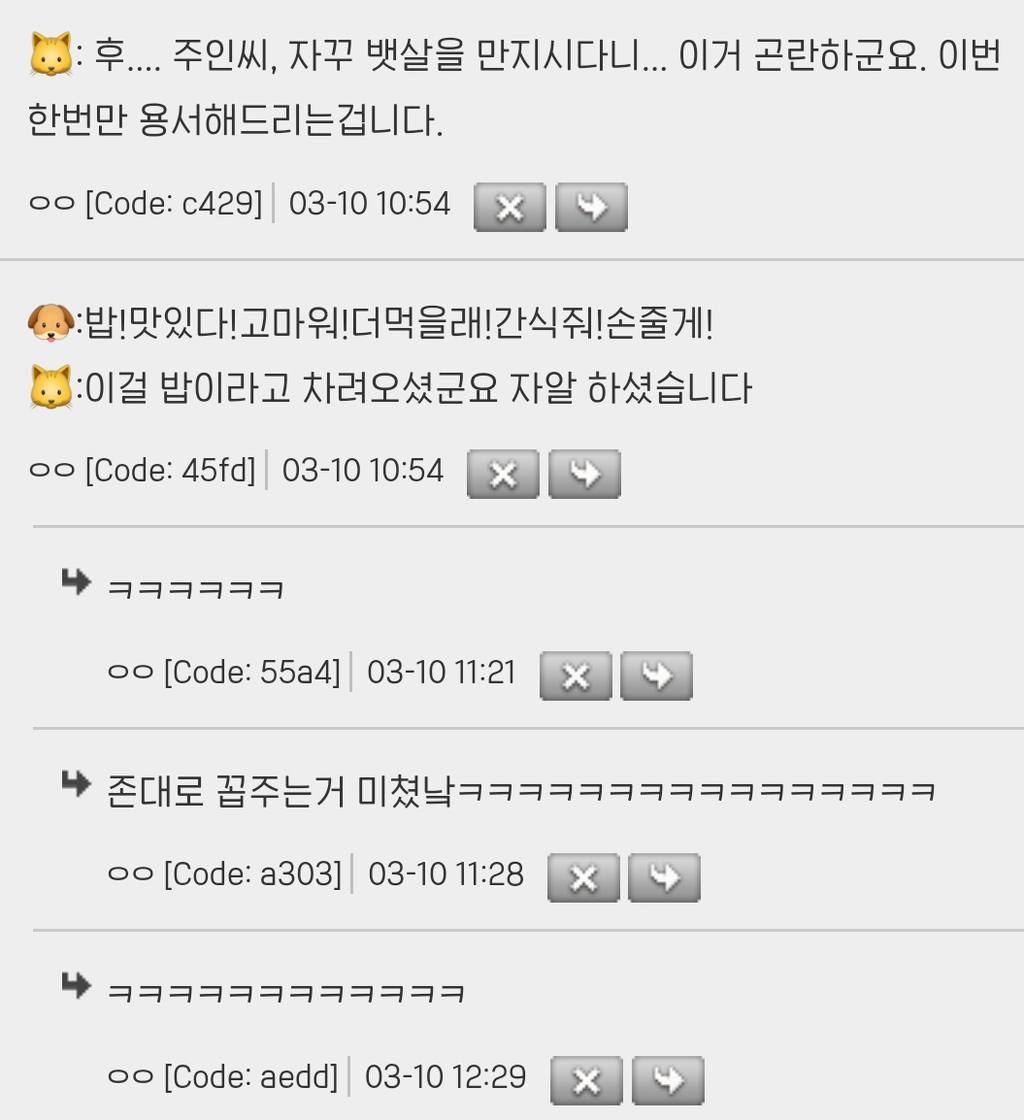Delete the comment with Code 45fd
Viewport: 1024px width, 1120px height.
point(503,474)
